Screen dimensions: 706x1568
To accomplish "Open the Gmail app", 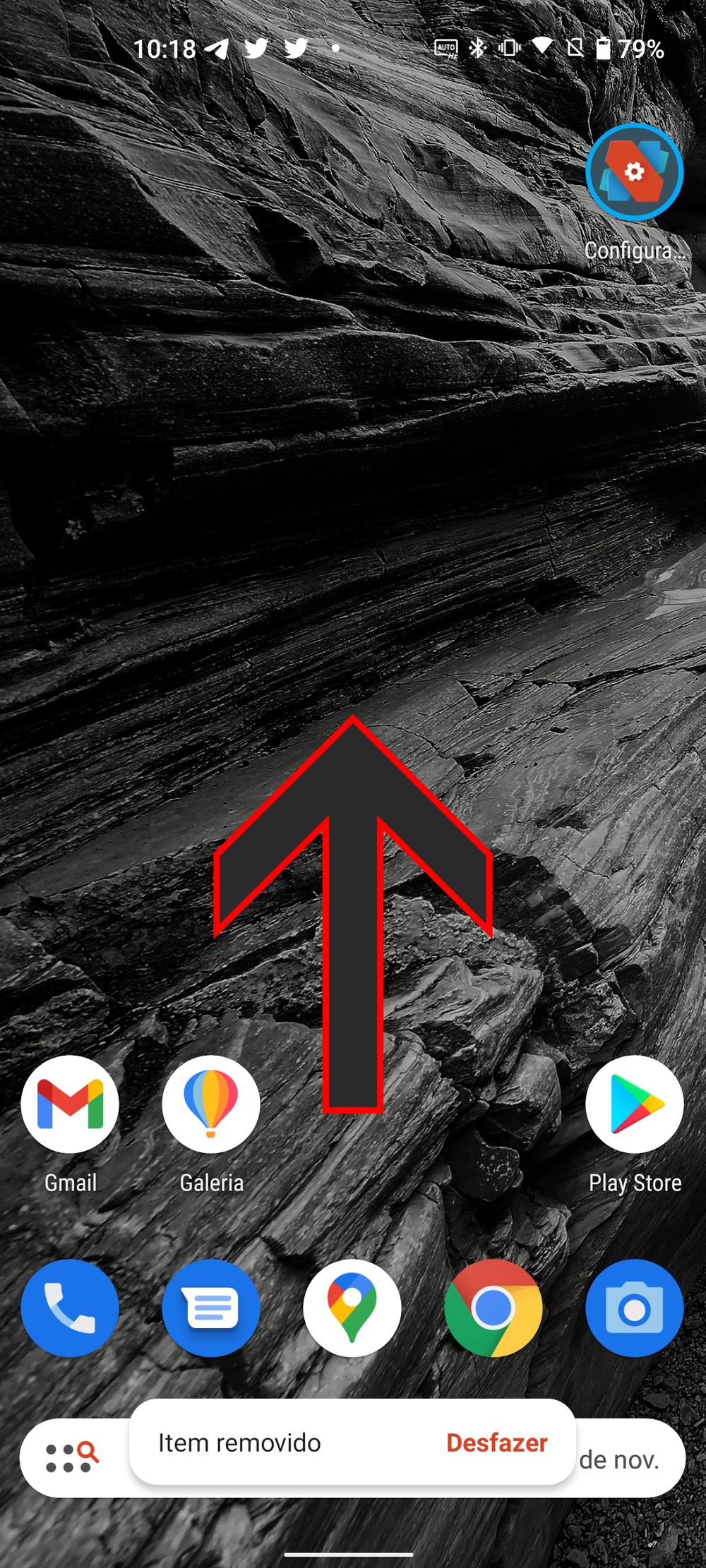I will click(70, 1104).
